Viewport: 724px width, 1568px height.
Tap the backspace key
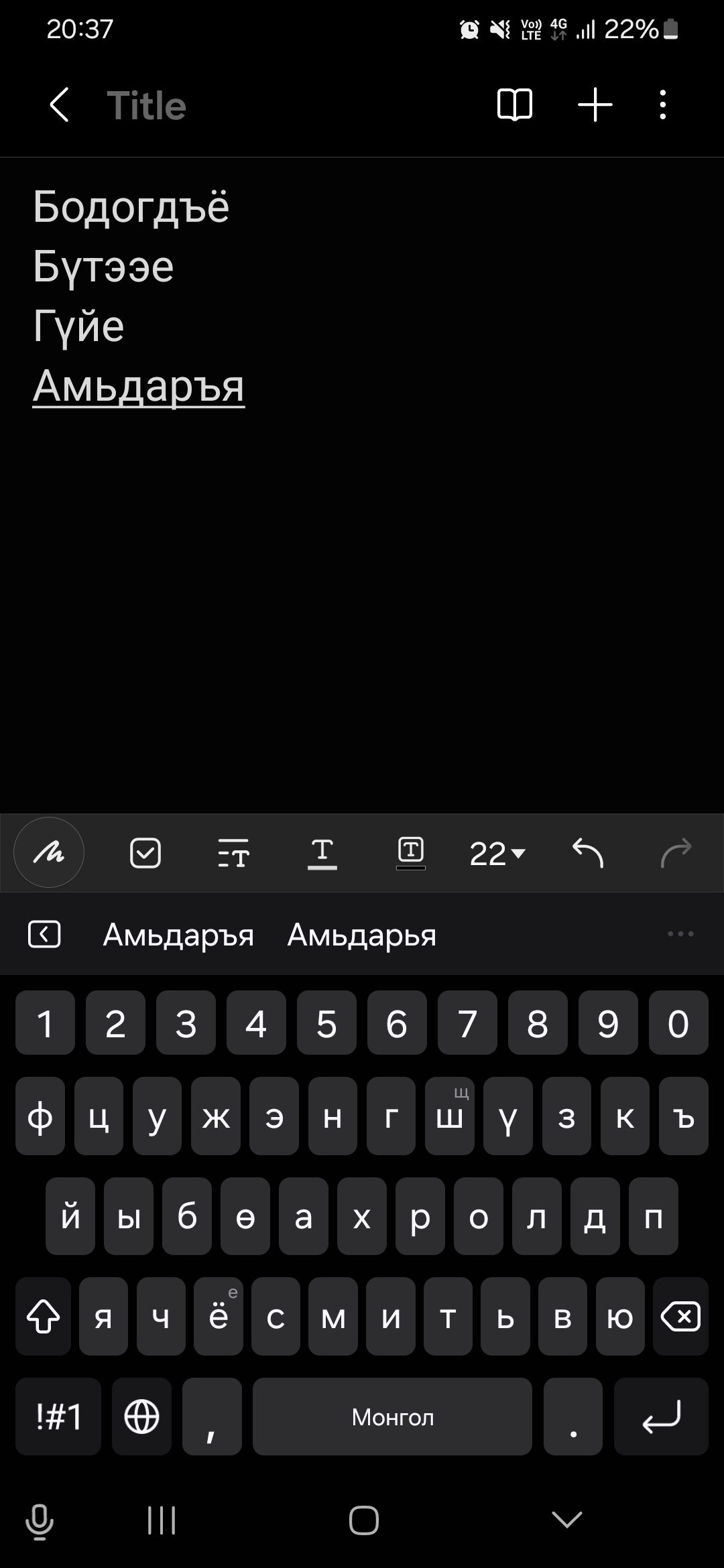click(680, 1316)
